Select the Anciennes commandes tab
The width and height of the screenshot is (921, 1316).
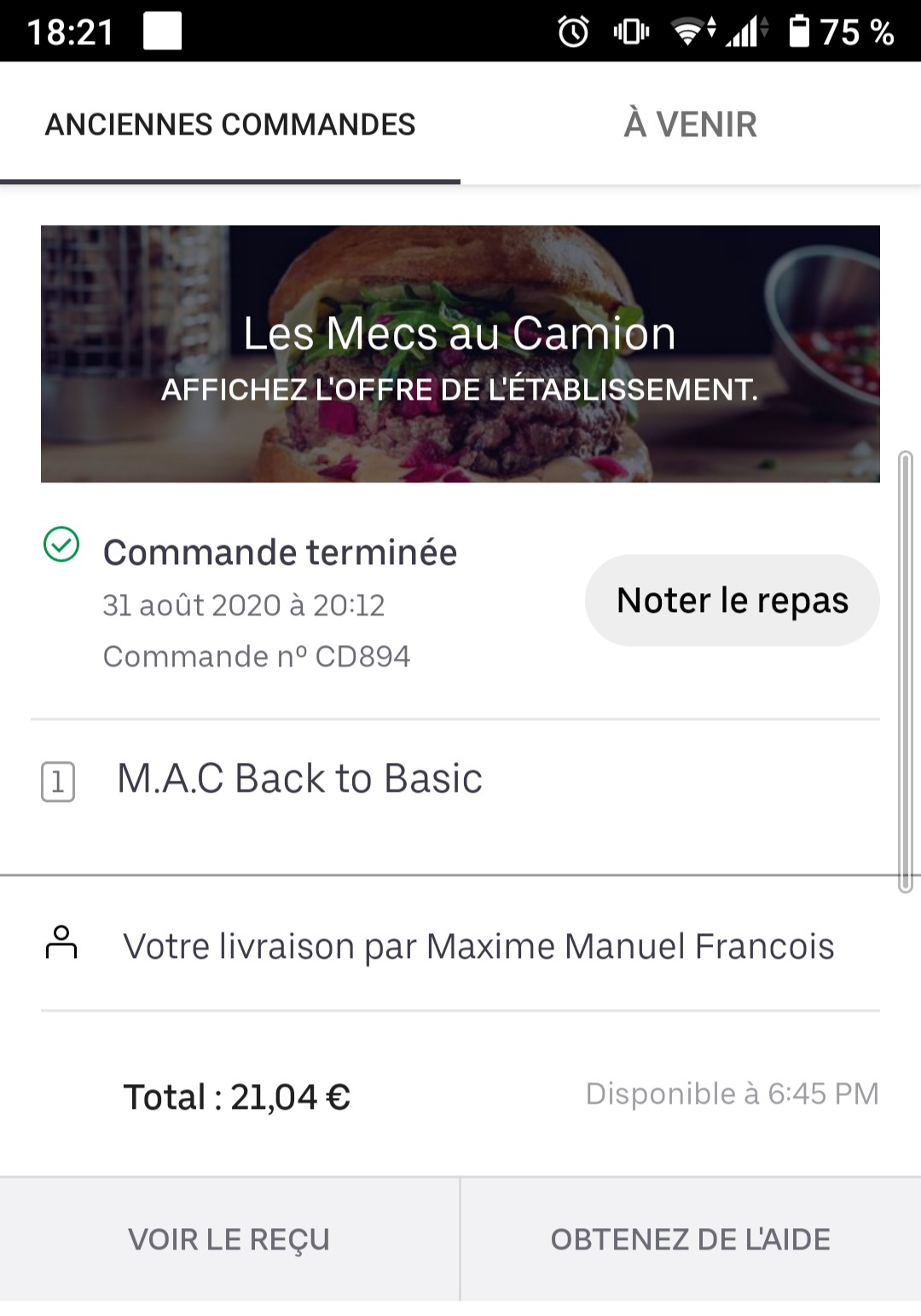tap(230, 124)
